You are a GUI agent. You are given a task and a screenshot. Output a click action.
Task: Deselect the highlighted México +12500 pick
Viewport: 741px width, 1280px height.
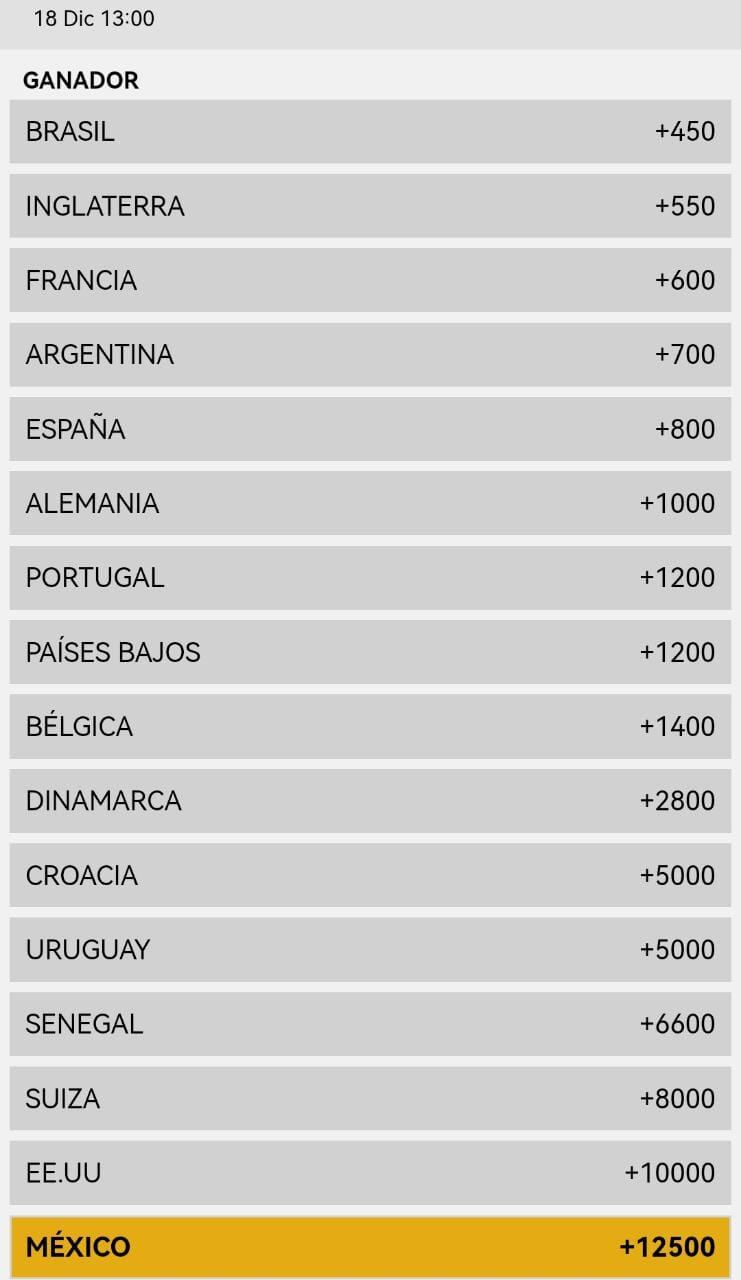pos(370,1247)
